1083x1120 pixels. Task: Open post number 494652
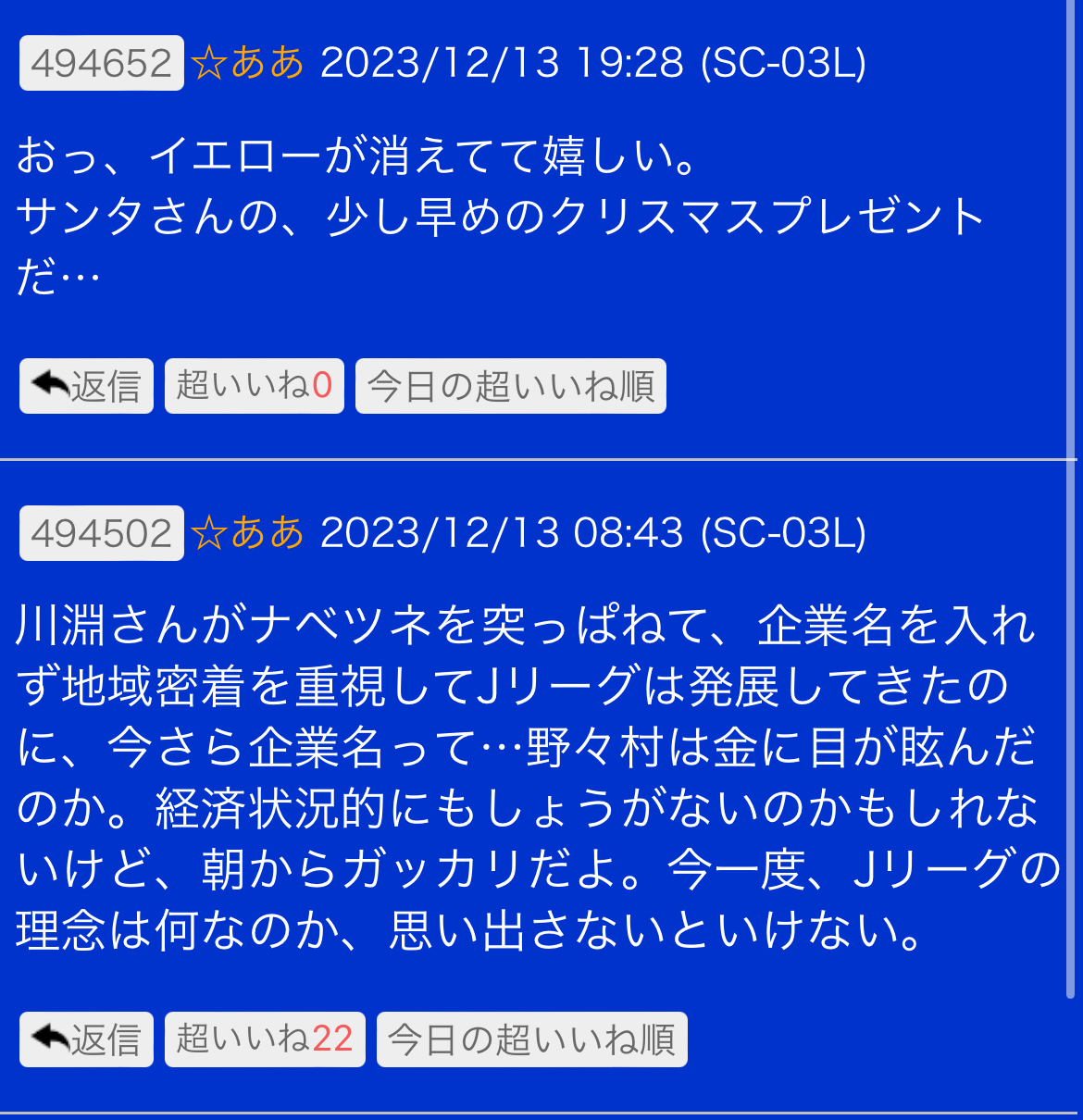[x=101, y=63]
